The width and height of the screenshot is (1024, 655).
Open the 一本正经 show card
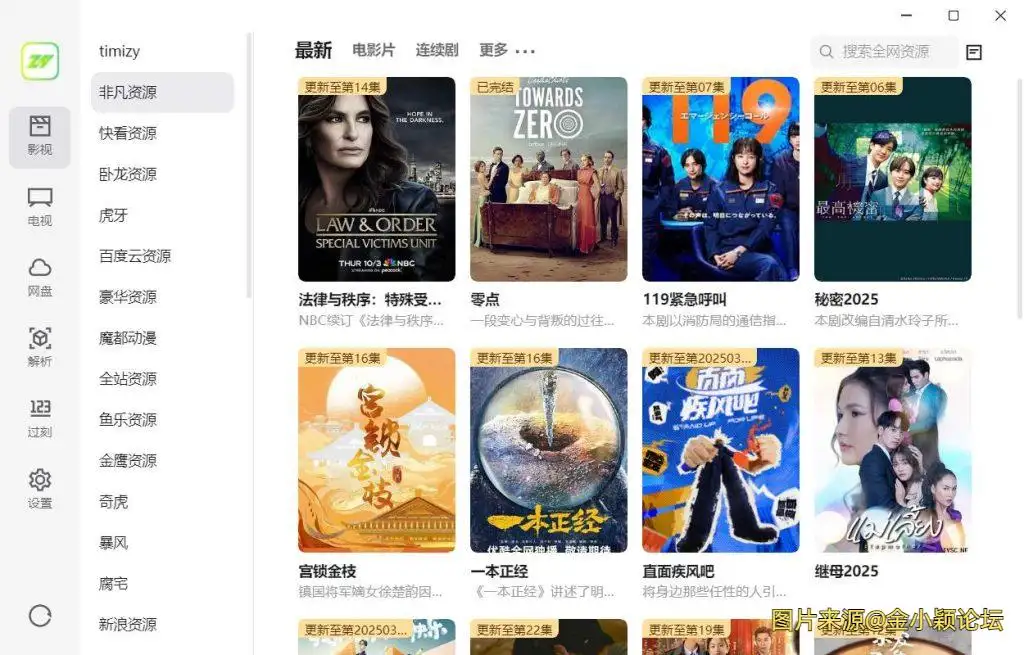[548, 450]
